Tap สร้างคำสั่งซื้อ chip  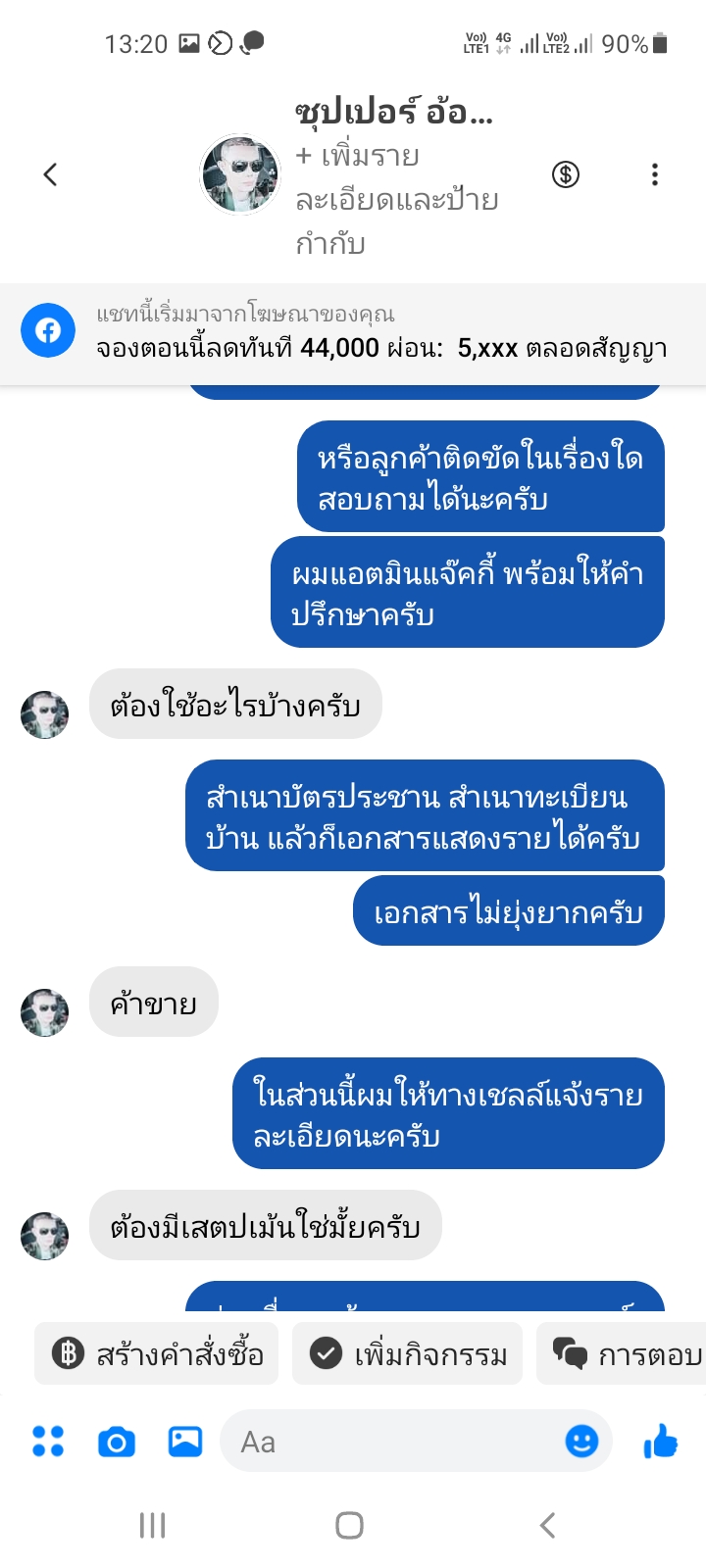click(157, 1354)
